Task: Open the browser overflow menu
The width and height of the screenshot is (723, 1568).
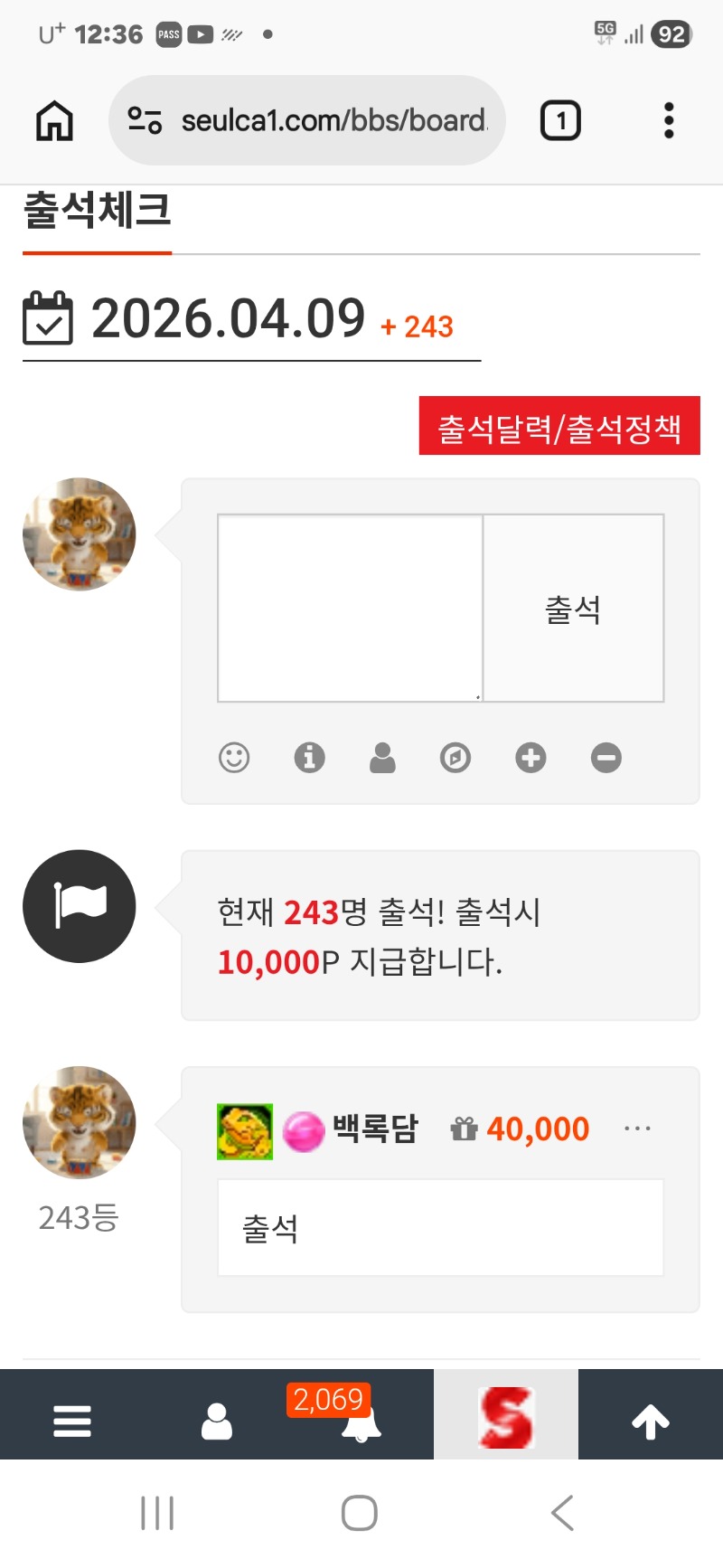Action: pos(669,120)
